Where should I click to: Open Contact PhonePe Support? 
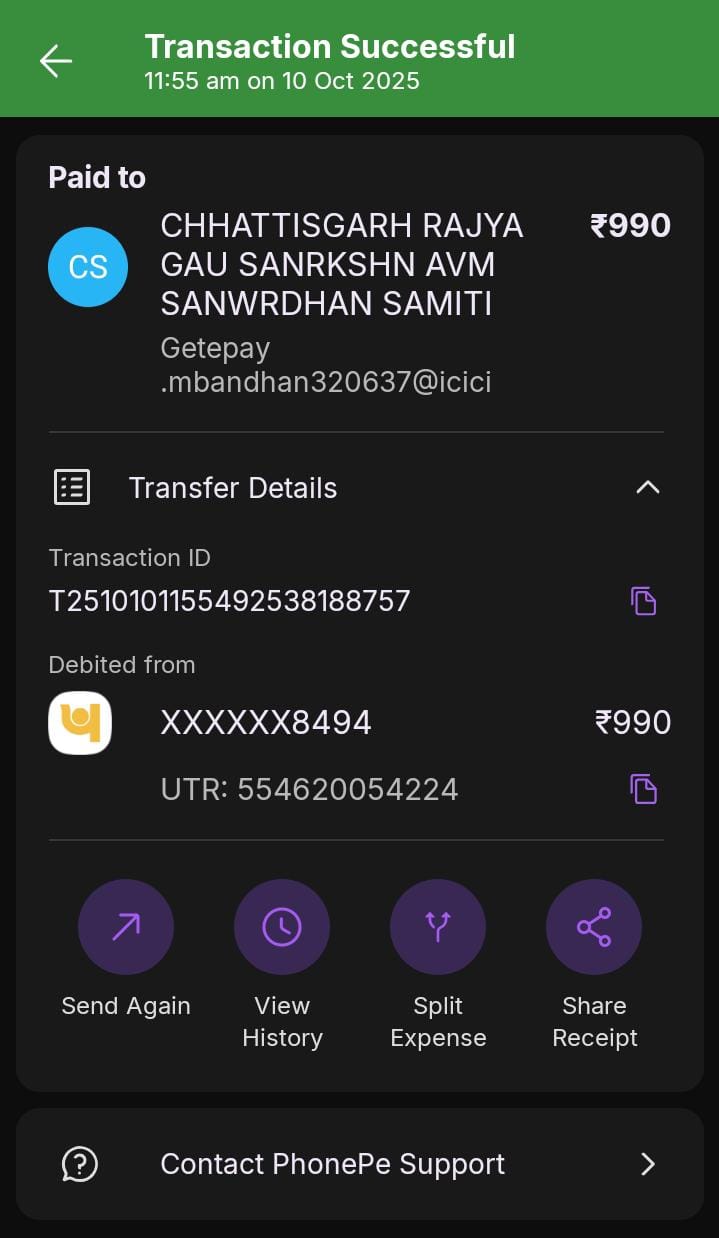tap(360, 1164)
